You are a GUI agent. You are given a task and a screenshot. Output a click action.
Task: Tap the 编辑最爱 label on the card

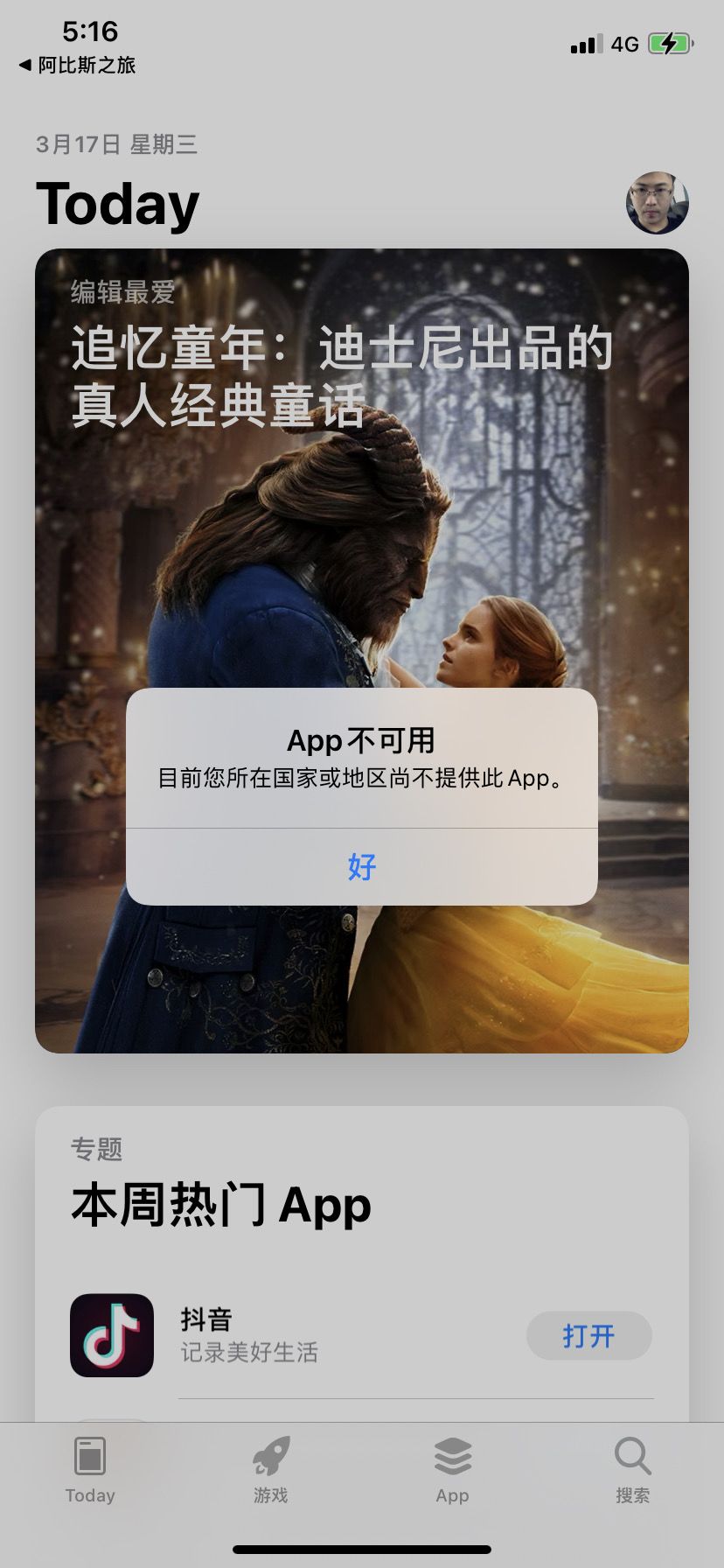[122, 295]
